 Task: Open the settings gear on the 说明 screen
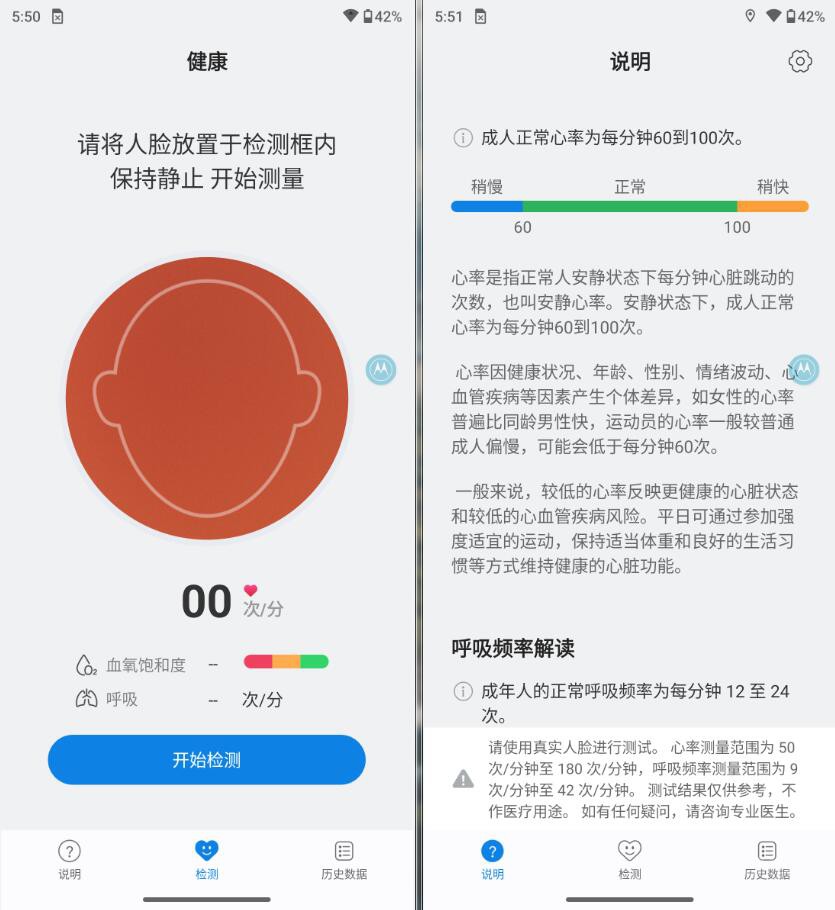tap(800, 61)
